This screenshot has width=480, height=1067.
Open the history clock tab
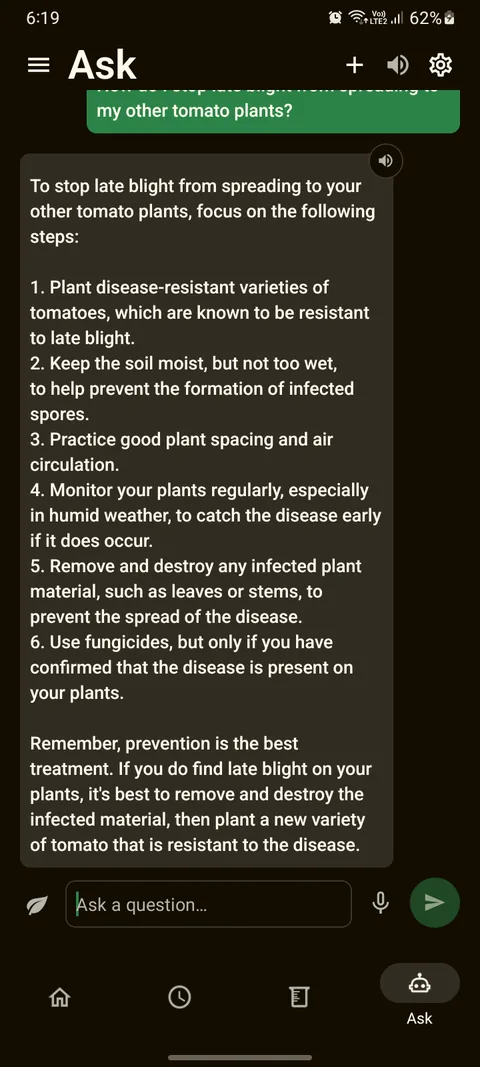(180, 998)
